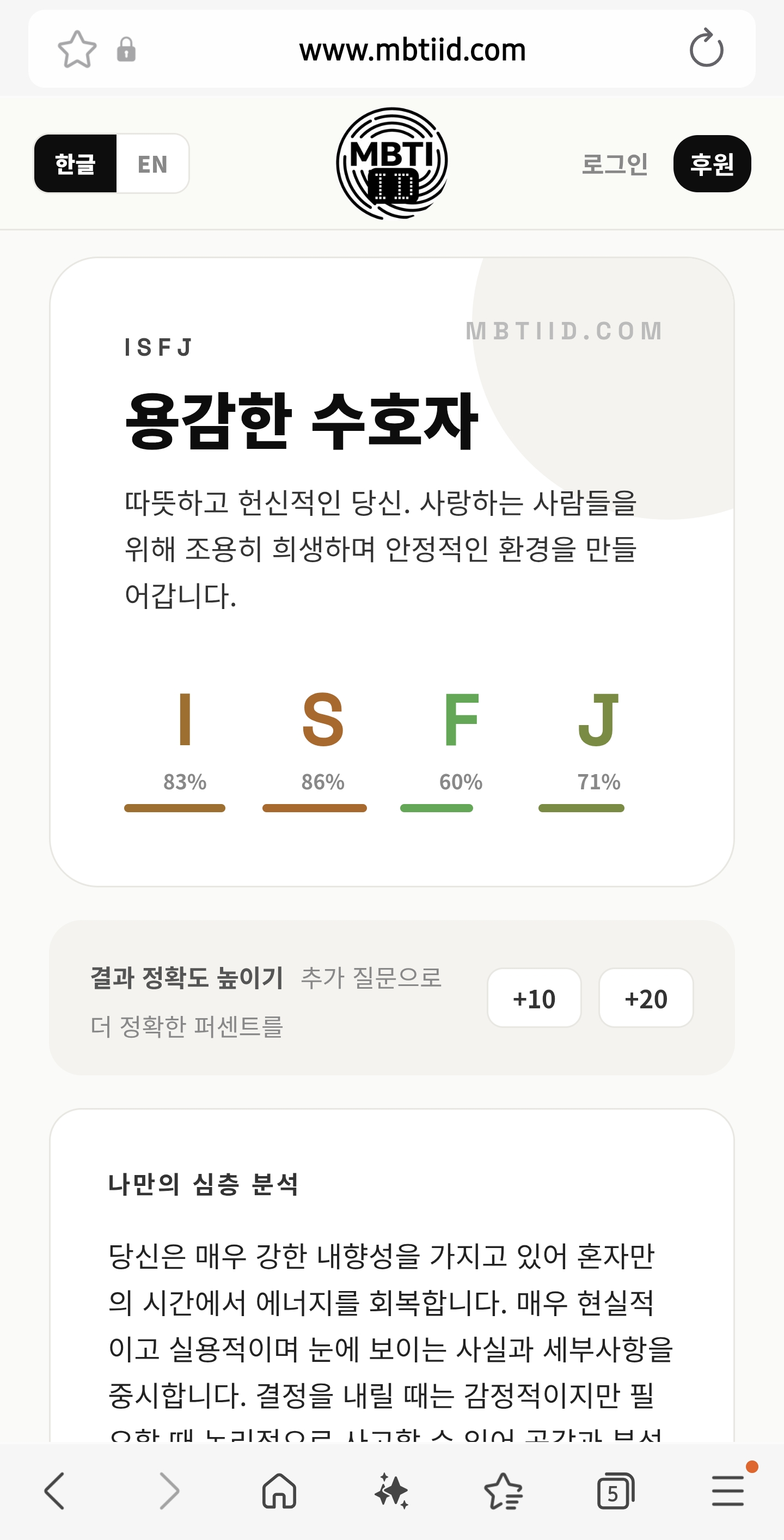Go back to the previous page
The image size is (784, 1540).
(55, 1491)
